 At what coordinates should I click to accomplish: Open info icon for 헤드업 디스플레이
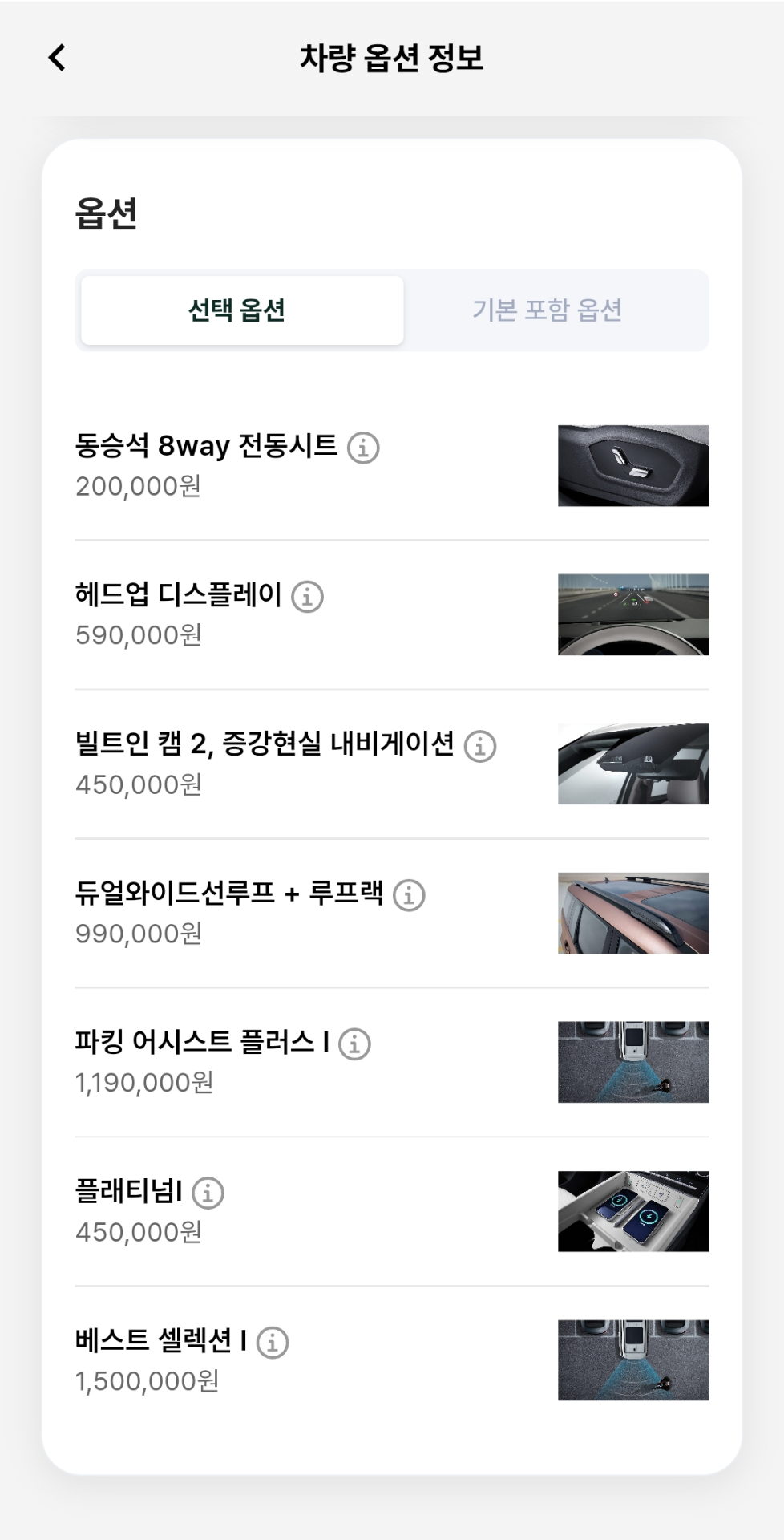(309, 598)
